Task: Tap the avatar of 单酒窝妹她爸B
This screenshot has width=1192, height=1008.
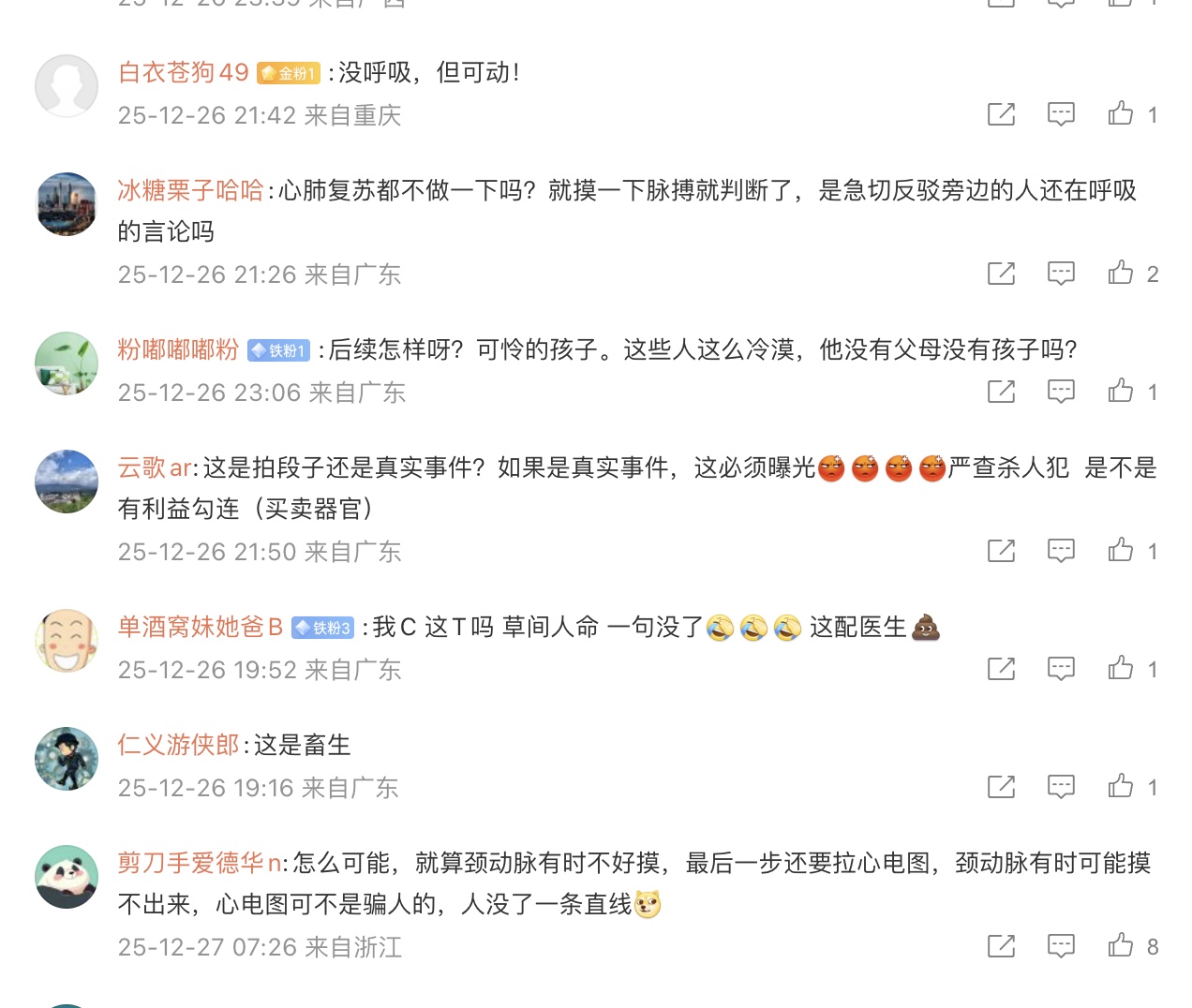Action: tap(67, 641)
